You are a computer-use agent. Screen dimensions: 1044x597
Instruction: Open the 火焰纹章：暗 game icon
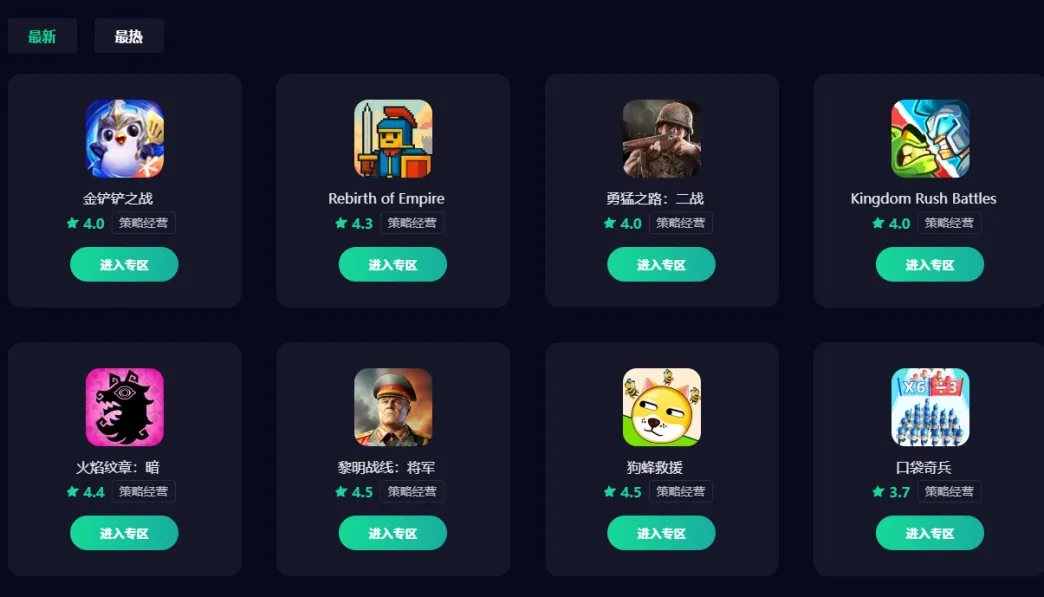[x=125, y=407]
